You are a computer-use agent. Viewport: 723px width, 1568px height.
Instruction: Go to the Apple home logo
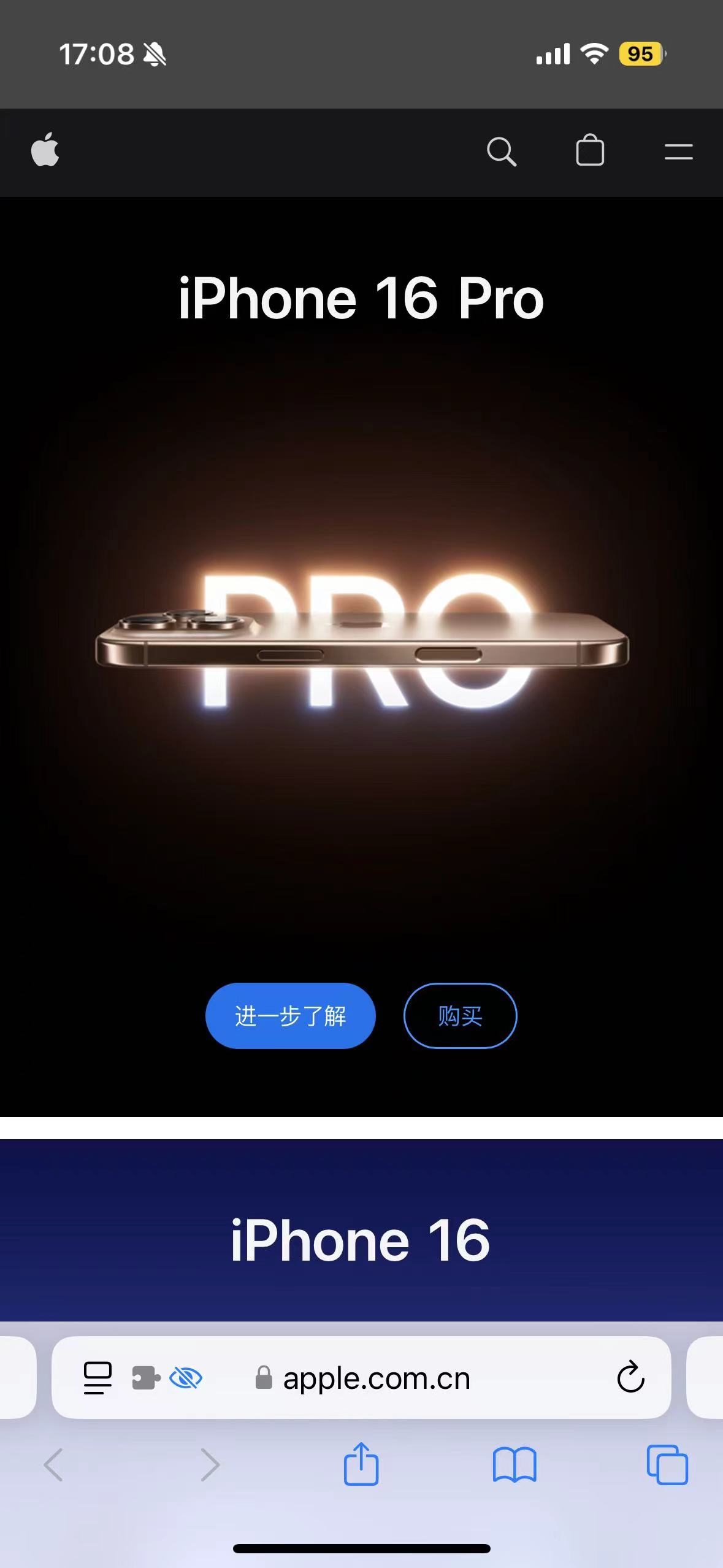point(45,151)
